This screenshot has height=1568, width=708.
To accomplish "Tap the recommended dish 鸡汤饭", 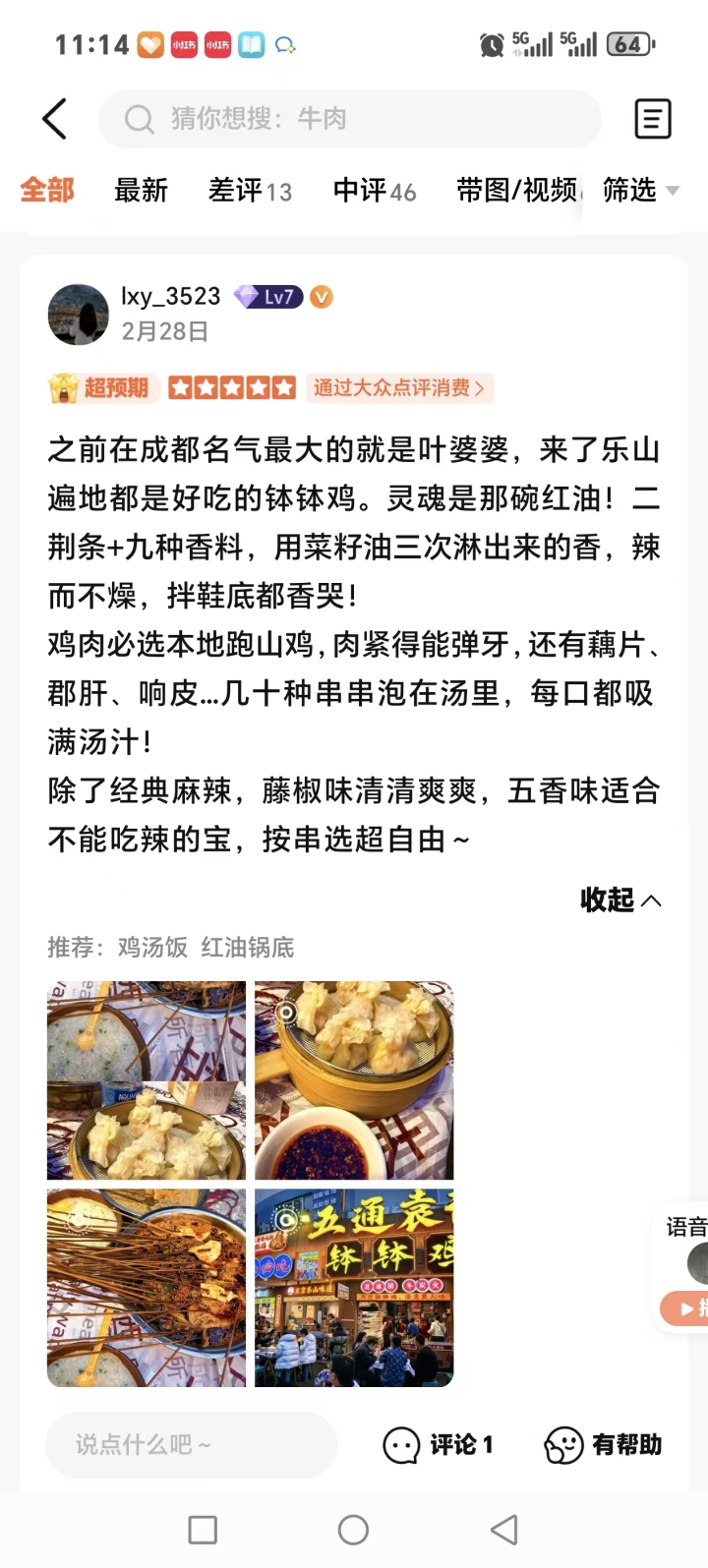I will [154, 947].
